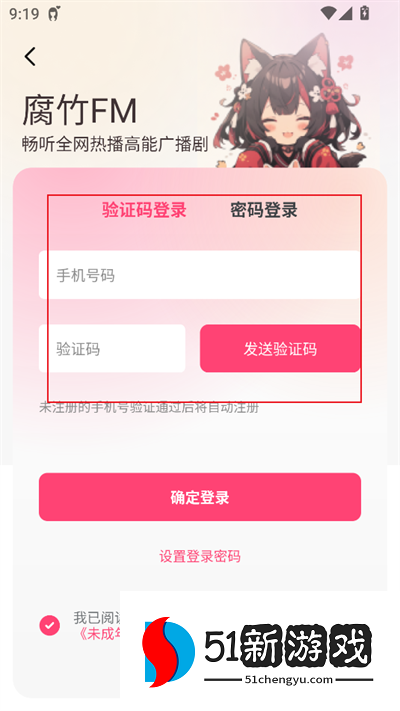Toggle the agreement checkbox
Image resolution: width=400 pixels, height=711 pixels.
pos(50,626)
